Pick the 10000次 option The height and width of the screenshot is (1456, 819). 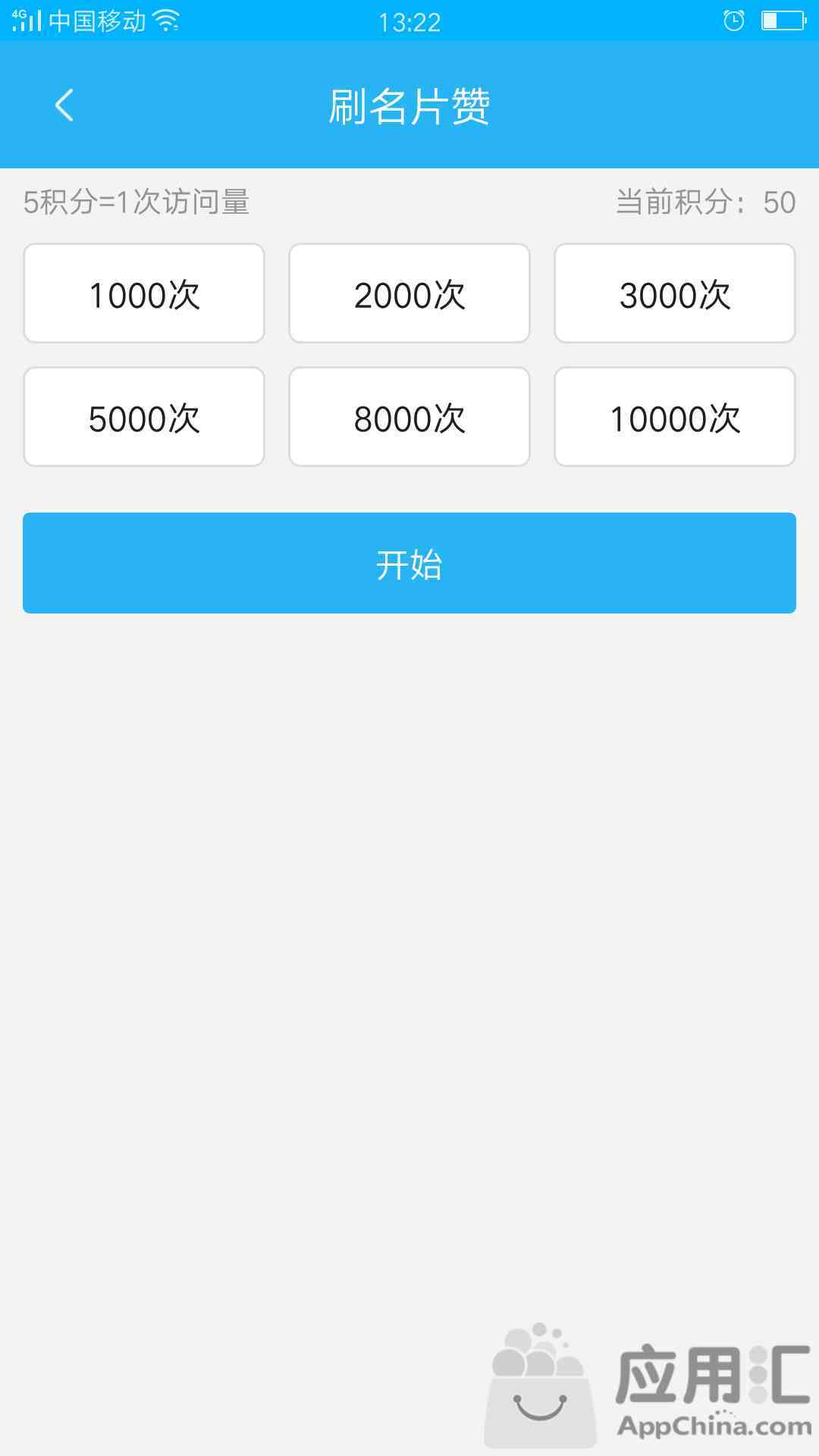point(675,417)
